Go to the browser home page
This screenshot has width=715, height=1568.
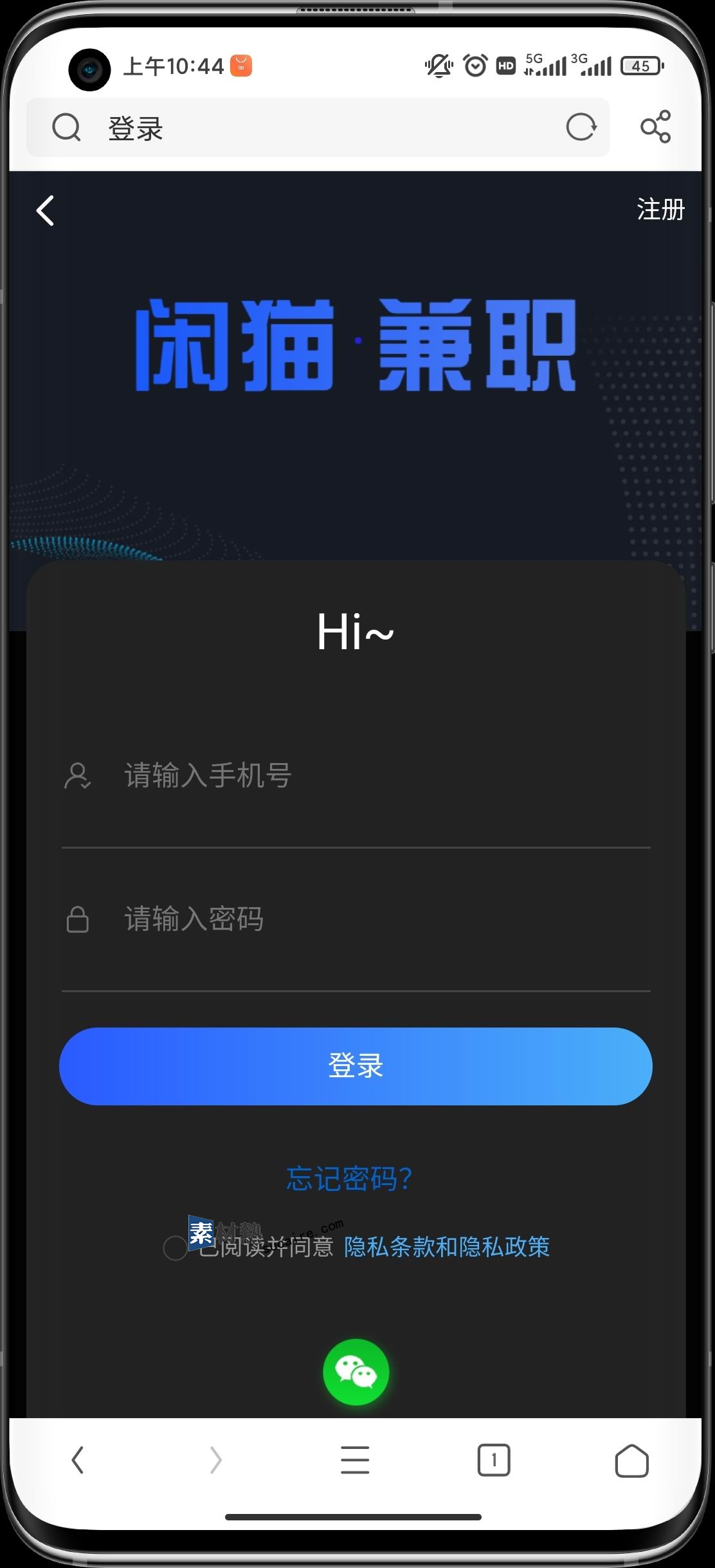[631, 1460]
